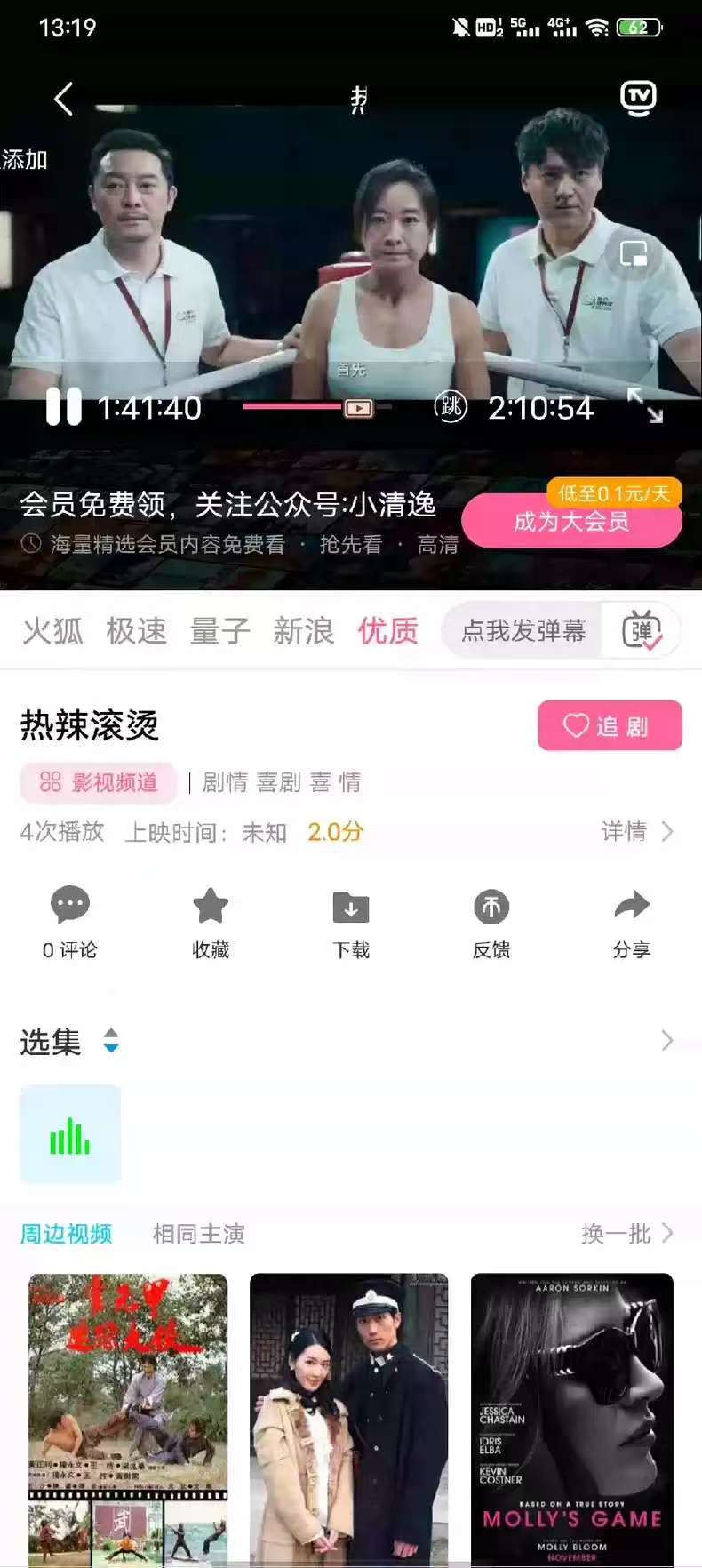Open 详情 details
The image size is (702, 1568).
coord(637,831)
